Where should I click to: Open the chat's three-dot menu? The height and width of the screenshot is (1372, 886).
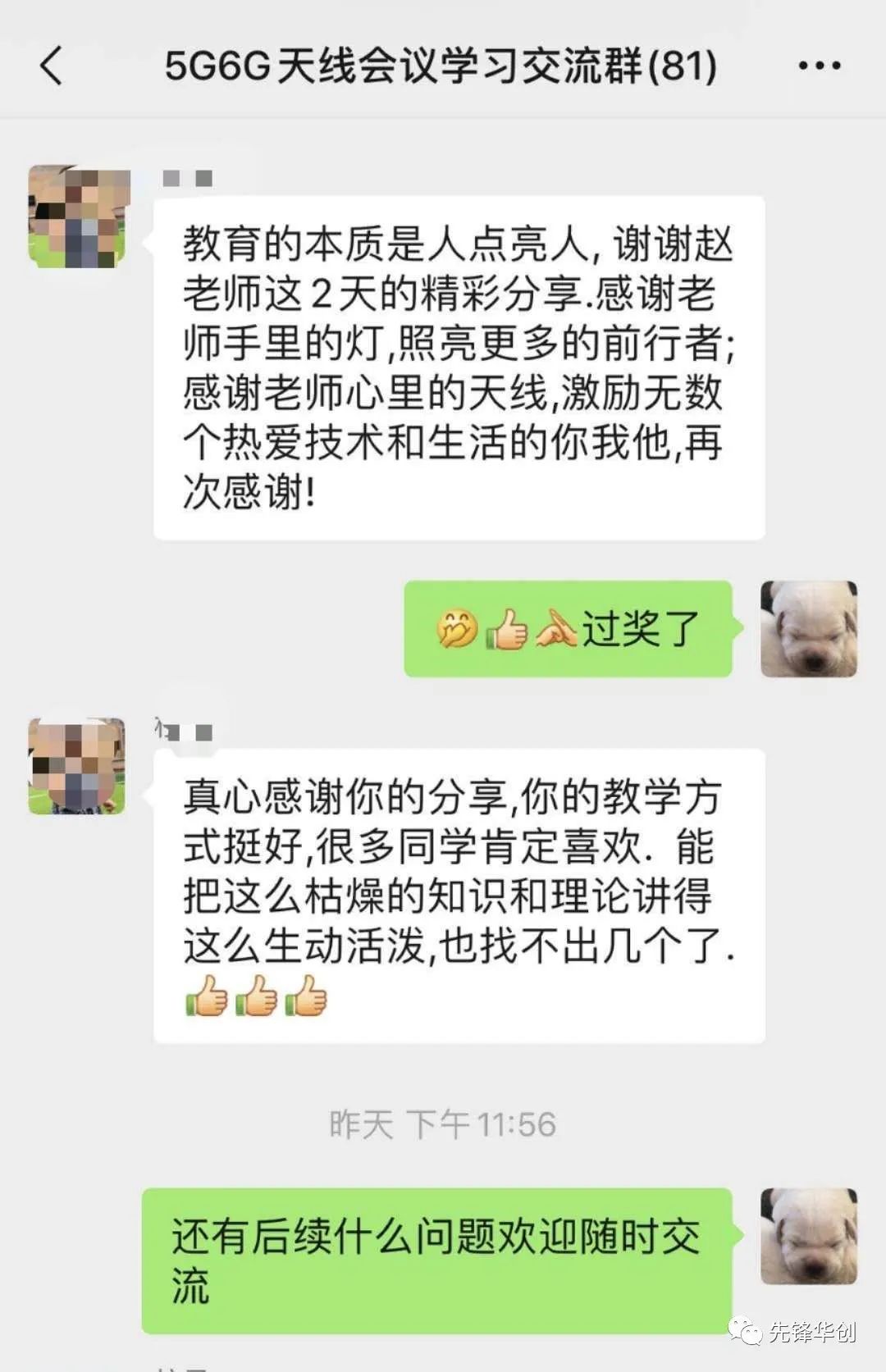click(x=820, y=66)
